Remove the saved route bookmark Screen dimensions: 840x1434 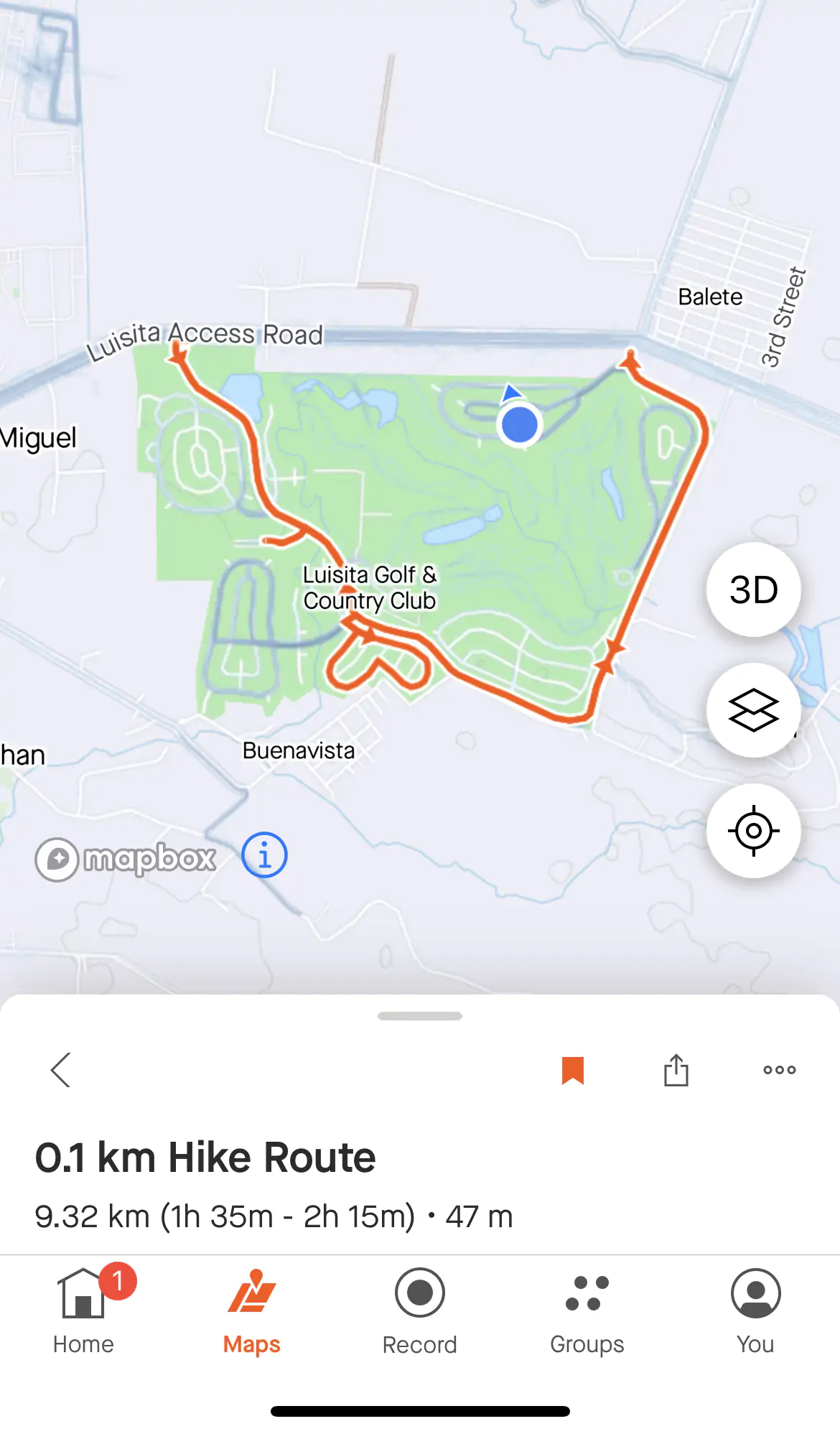click(572, 1070)
